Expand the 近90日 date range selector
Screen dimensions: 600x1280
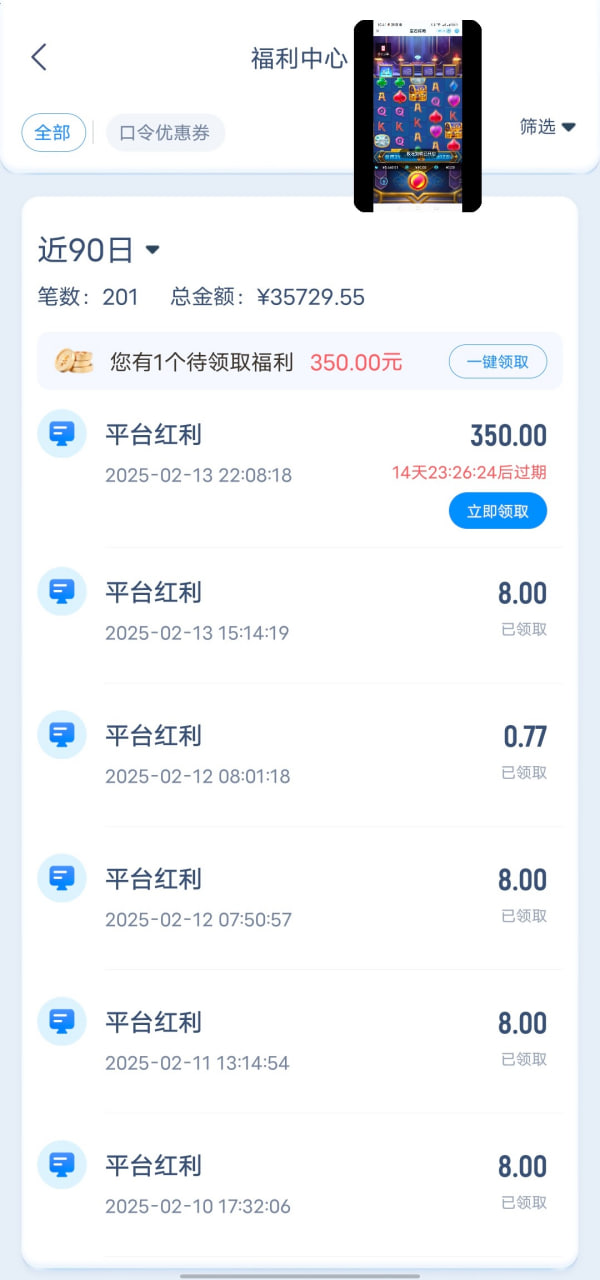(99, 250)
